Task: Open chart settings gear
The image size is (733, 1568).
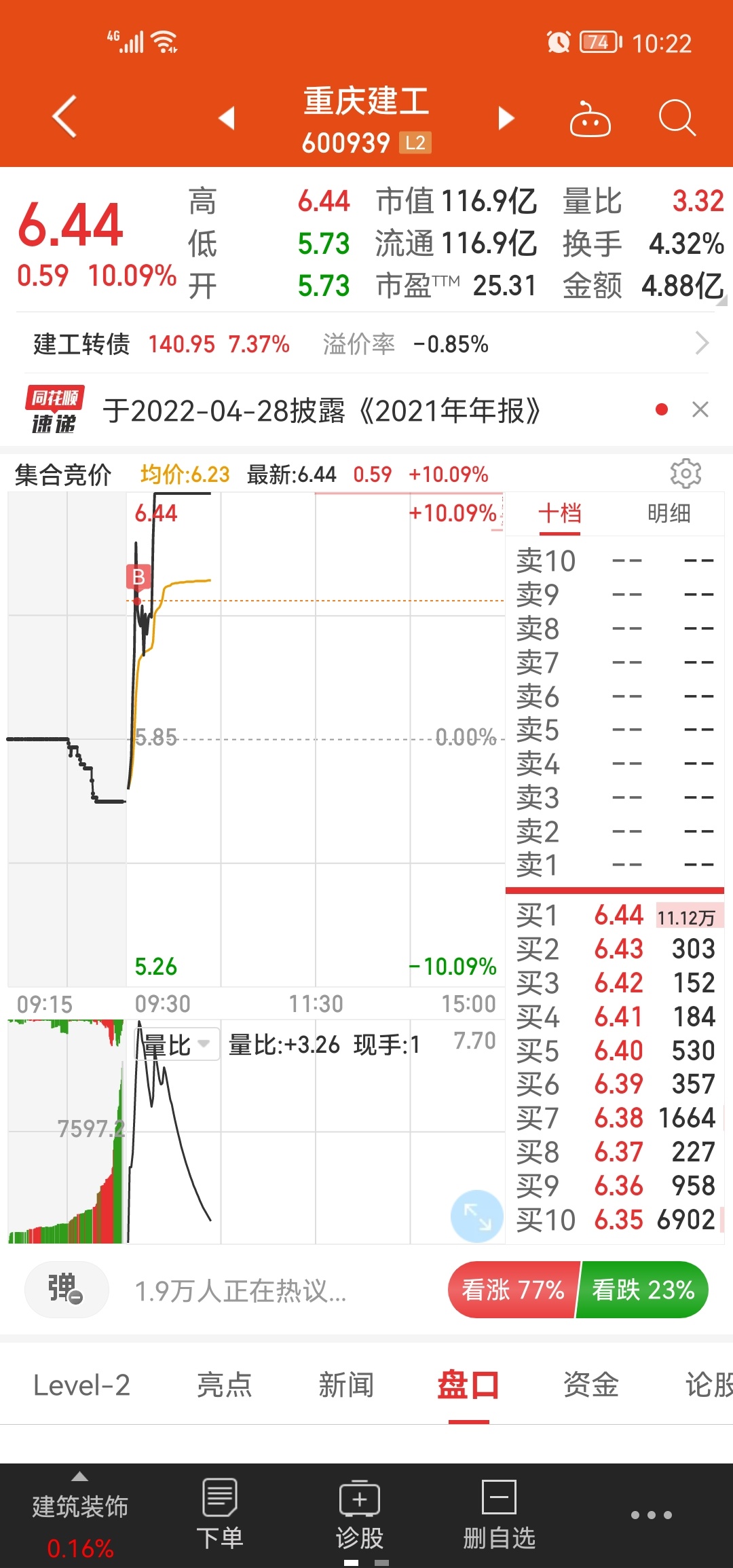Action: [685, 474]
